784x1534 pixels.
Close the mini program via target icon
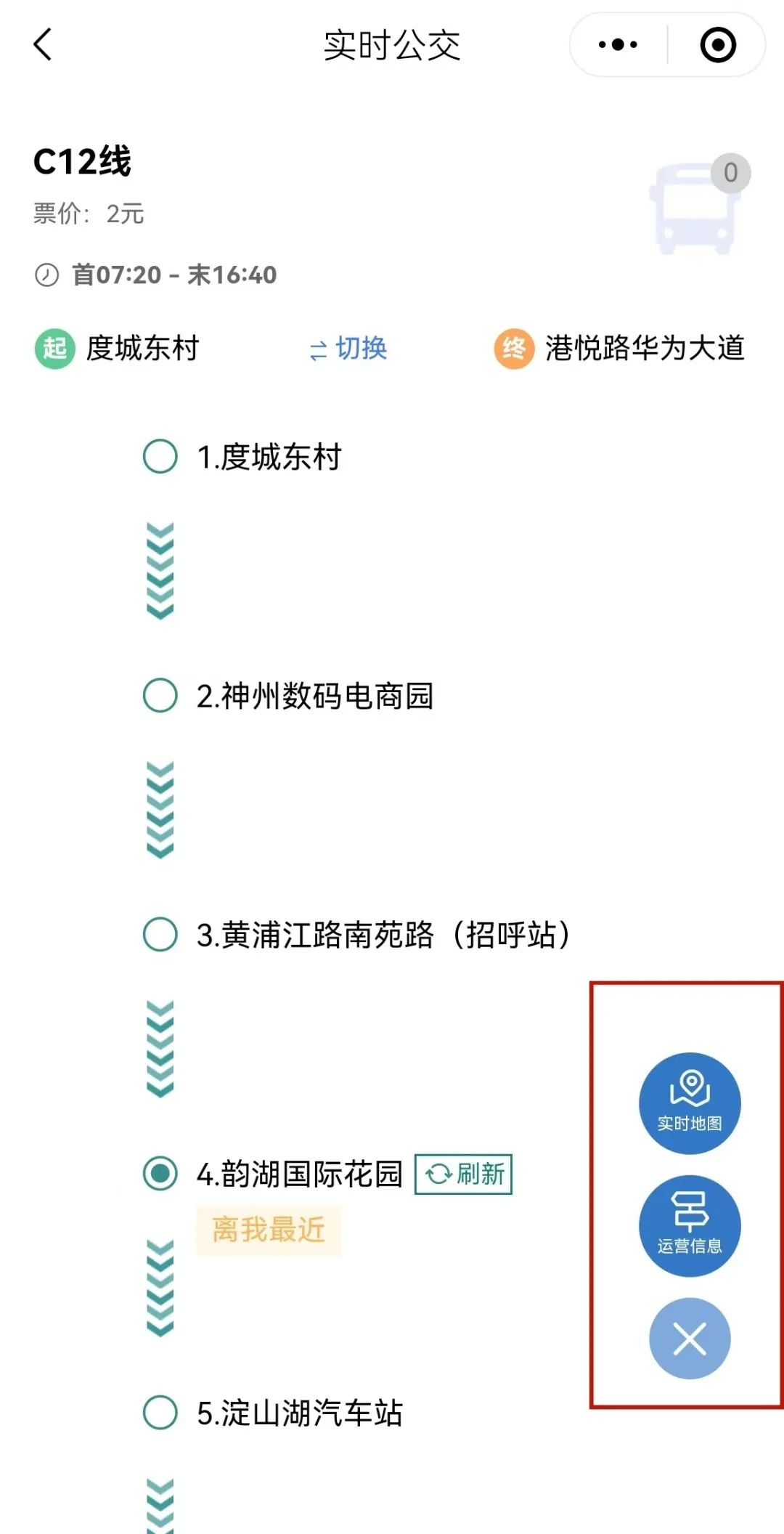pos(717,45)
